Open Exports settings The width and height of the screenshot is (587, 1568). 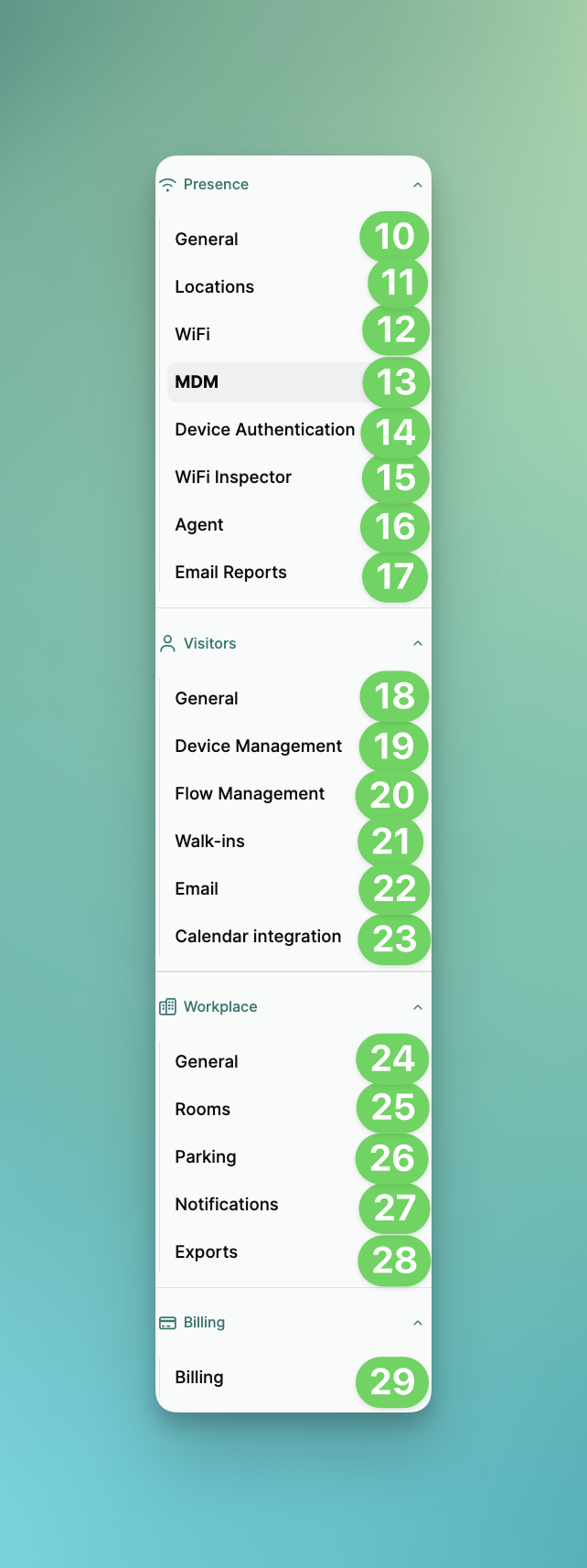(x=293, y=1252)
